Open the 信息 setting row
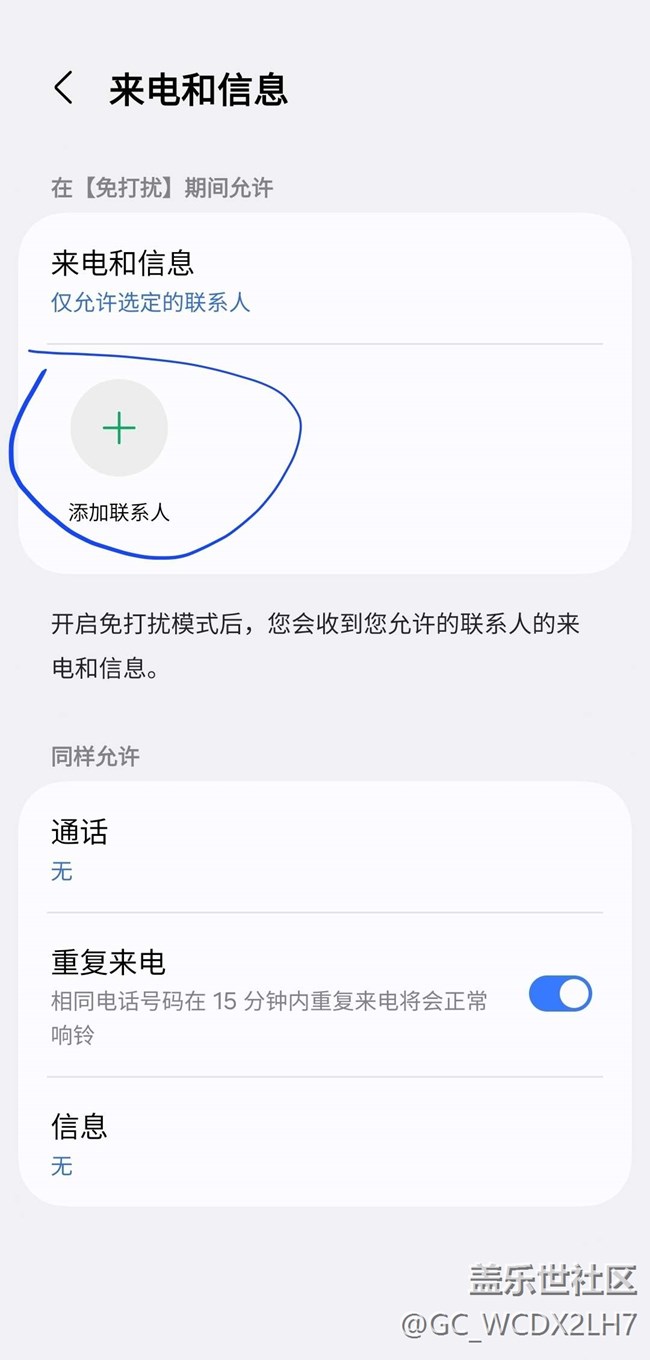The width and height of the screenshot is (650, 1360). click(x=325, y=1142)
